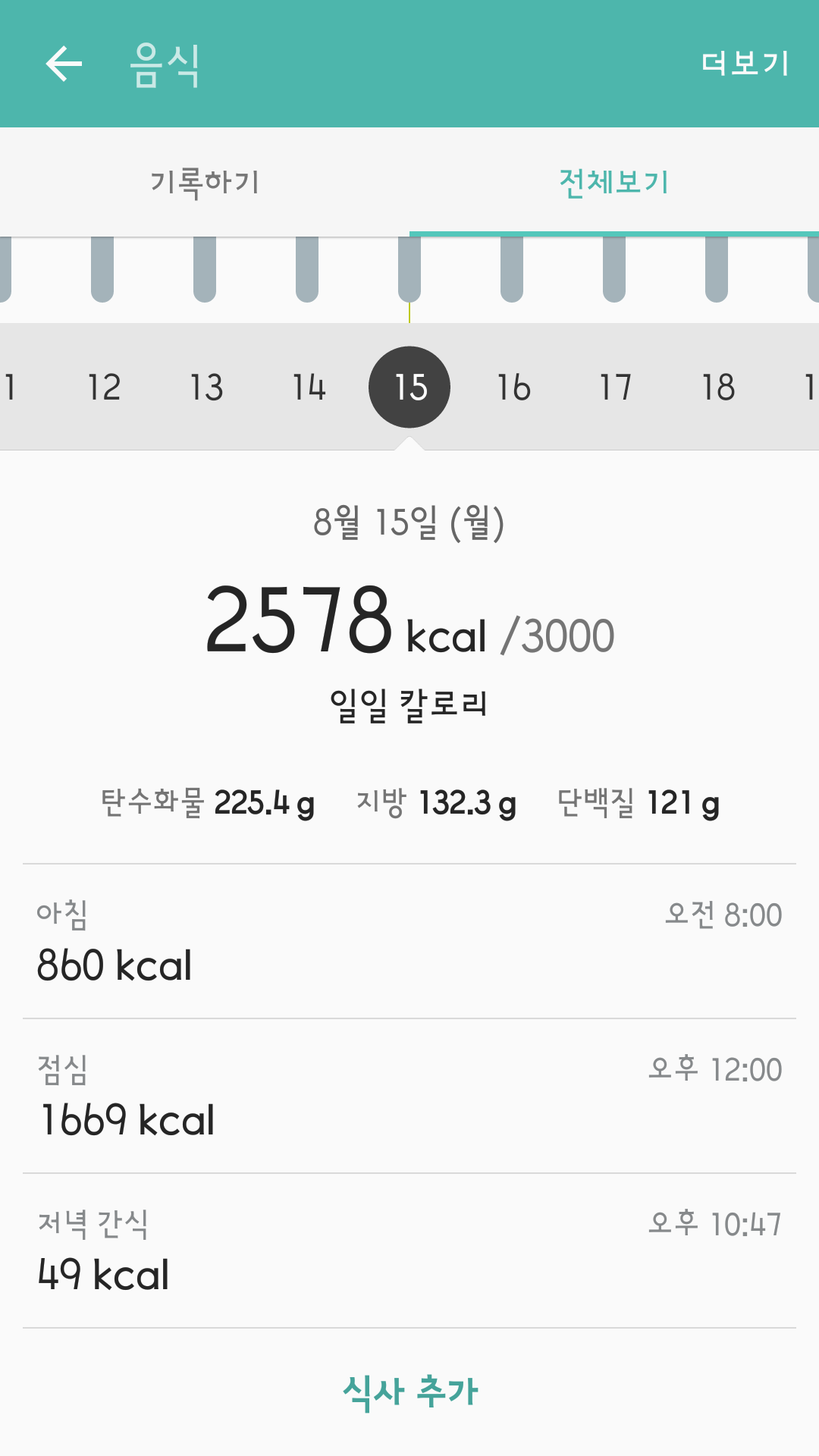Switch to the 기록하기 tab

[x=205, y=182]
